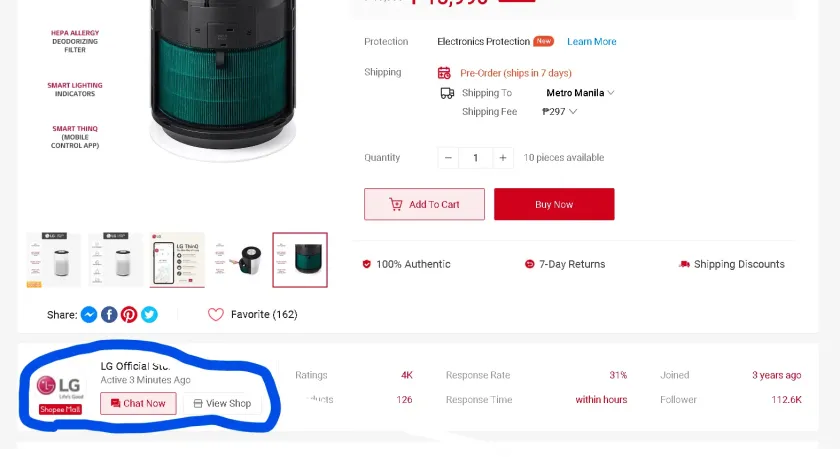This screenshot has width=840, height=457.
Task: Share the product on Facebook
Action: [x=109, y=315]
